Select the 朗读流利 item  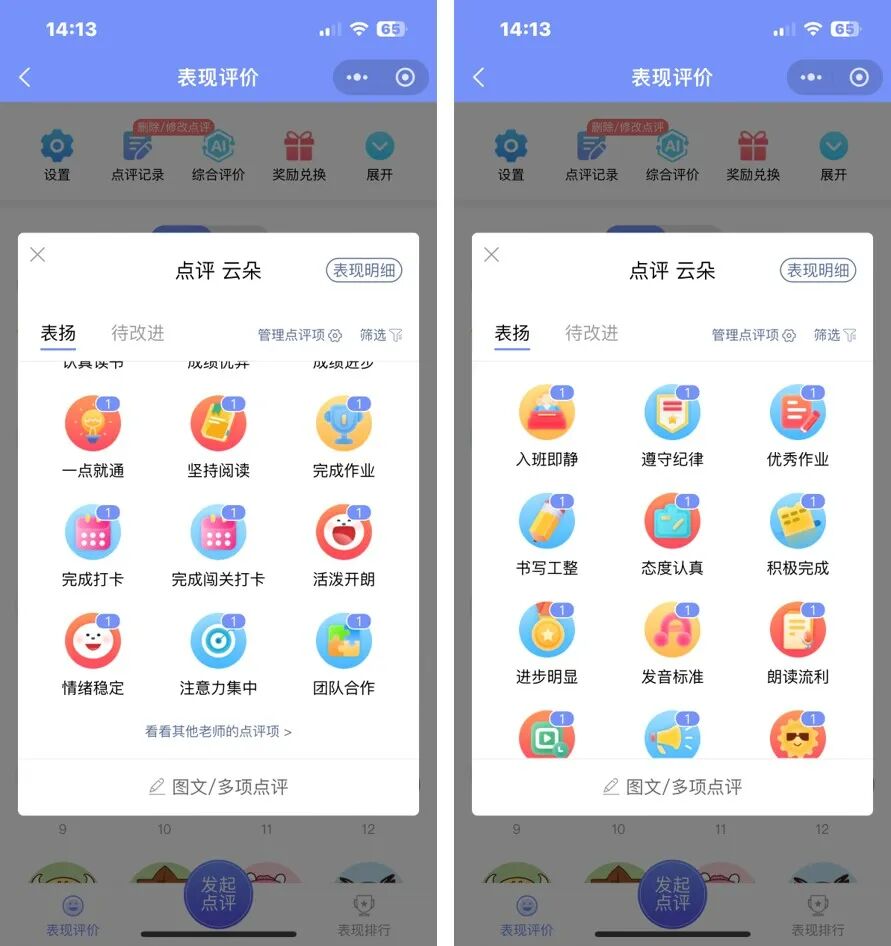coord(797,631)
